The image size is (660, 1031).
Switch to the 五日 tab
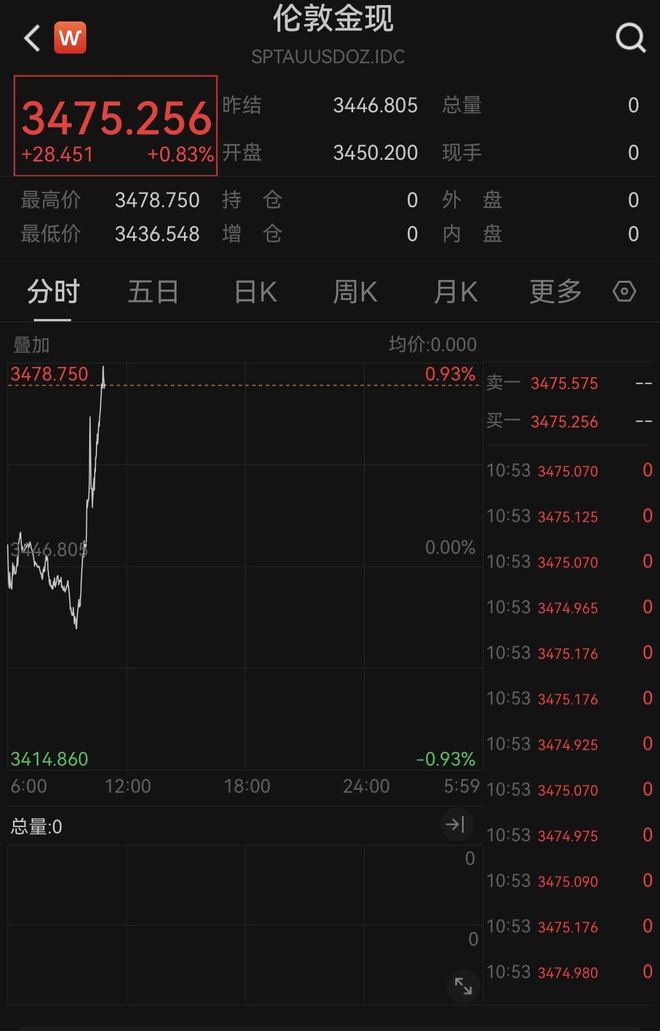click(x=153, y=292)
